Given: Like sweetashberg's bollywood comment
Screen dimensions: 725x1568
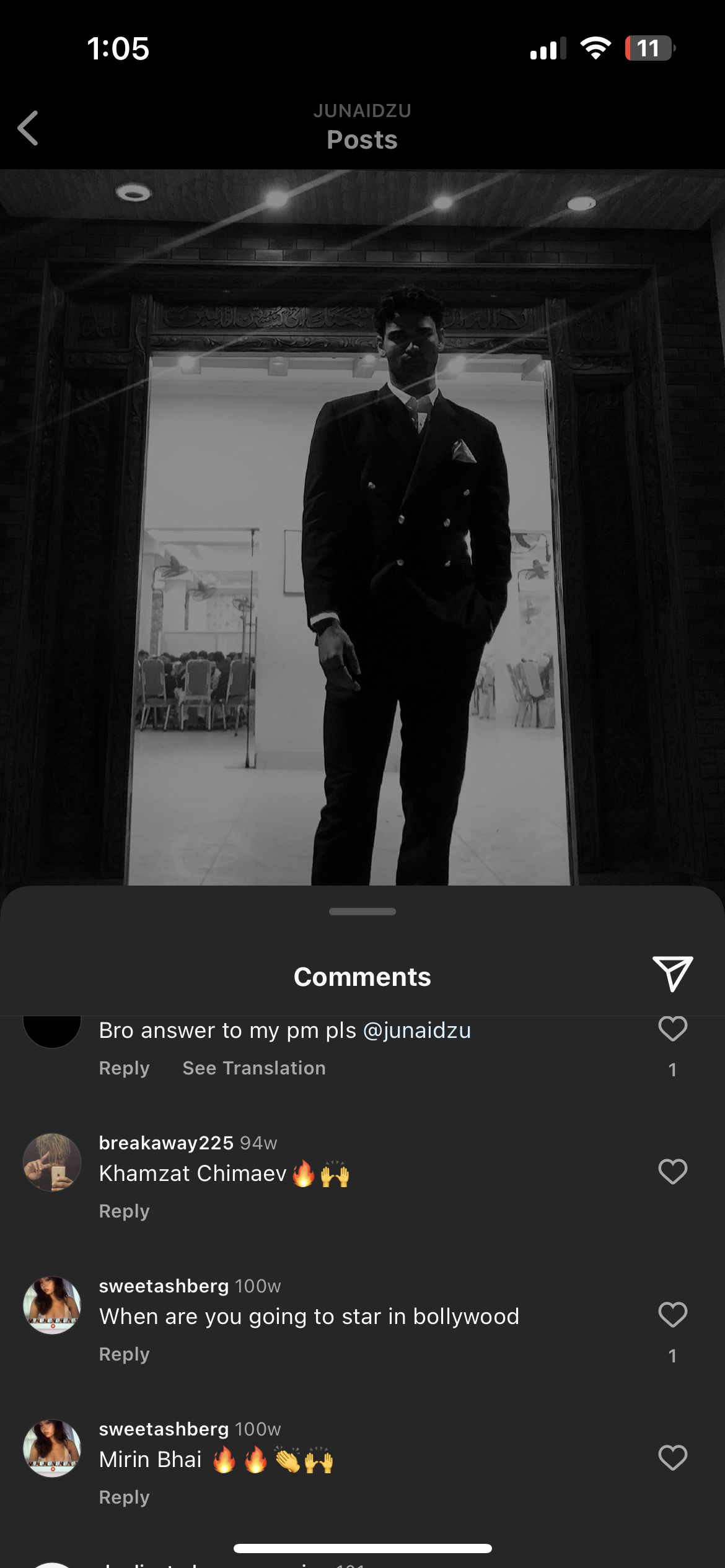Looking at the screenshot, I should (672, 1315).
